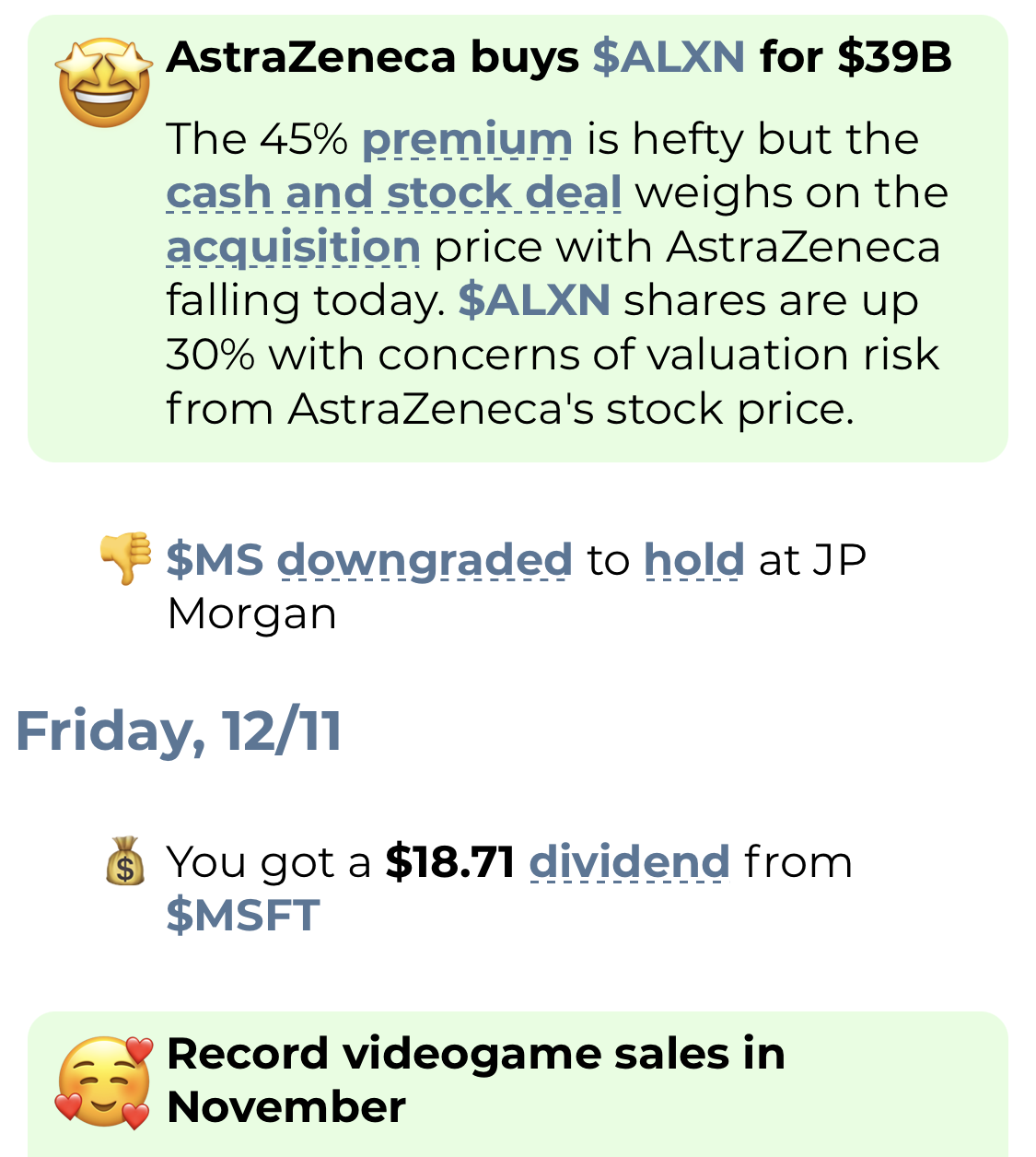Open the $ALXN ticker in the headline
Image resolution: width=1036 pixels, height=1157 pixels.
pyautogui.click(x=668, y=58)
